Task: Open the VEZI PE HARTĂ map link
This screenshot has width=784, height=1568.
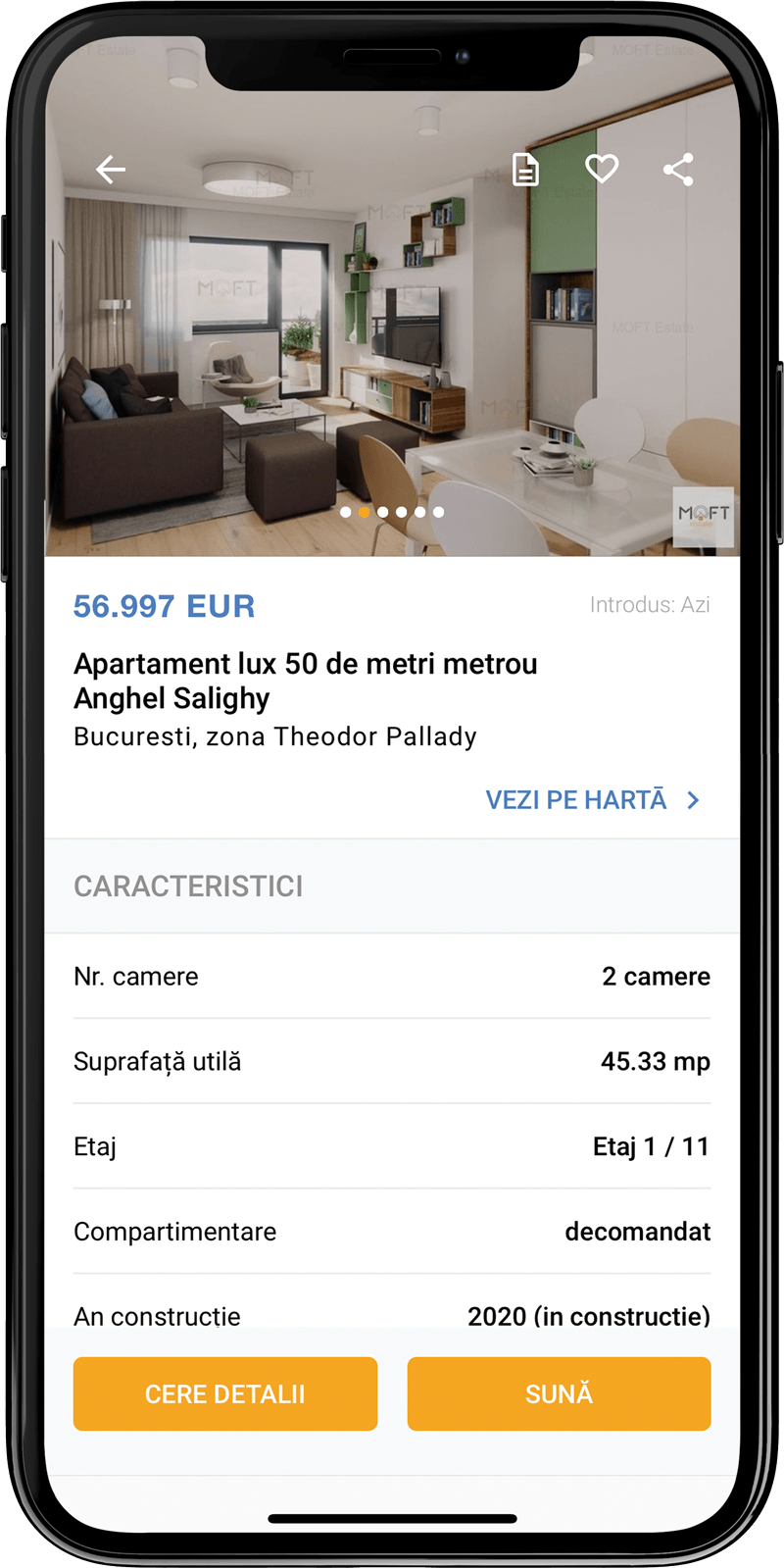Action: [592, 800]
